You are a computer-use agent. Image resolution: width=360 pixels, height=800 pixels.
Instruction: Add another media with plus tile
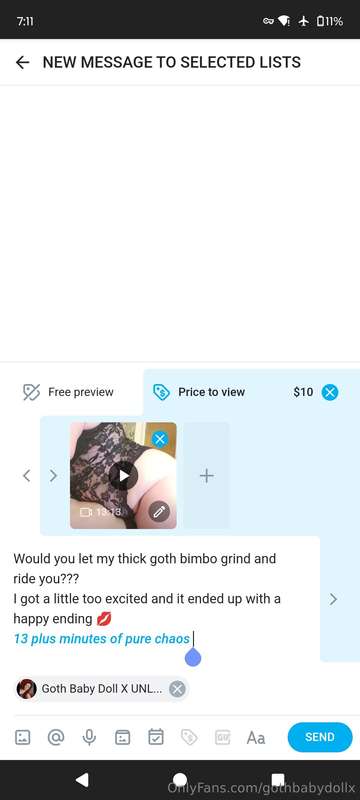click(x=207, y=476)
